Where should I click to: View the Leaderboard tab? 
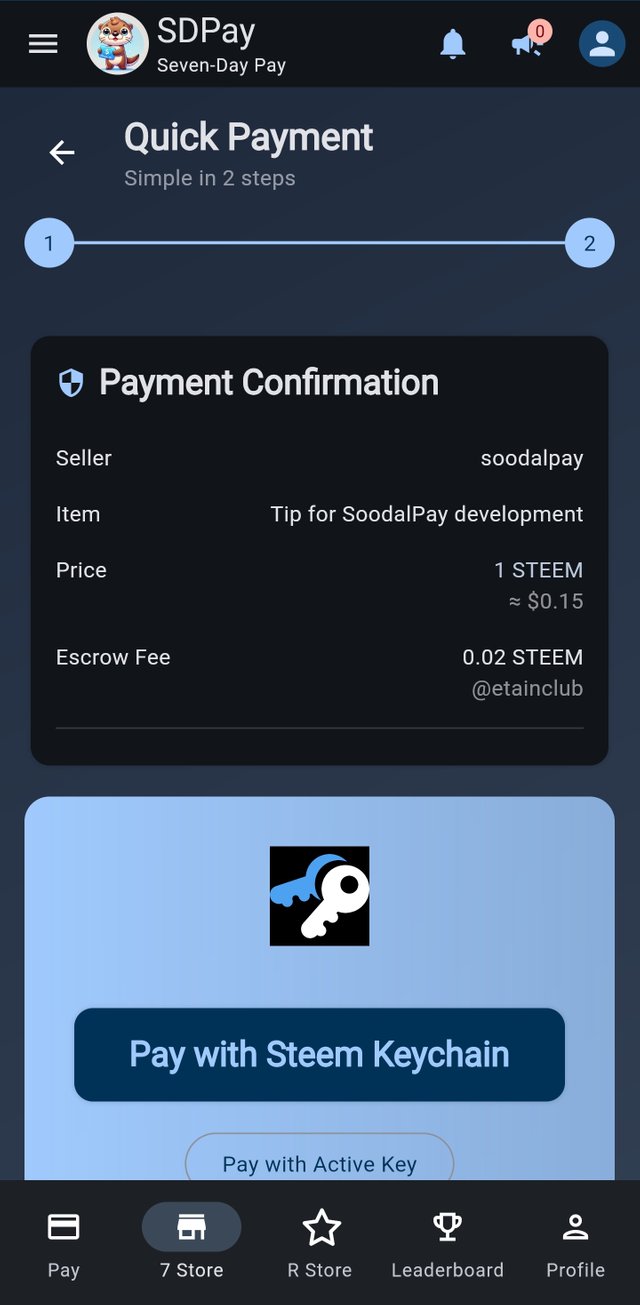447,1244
